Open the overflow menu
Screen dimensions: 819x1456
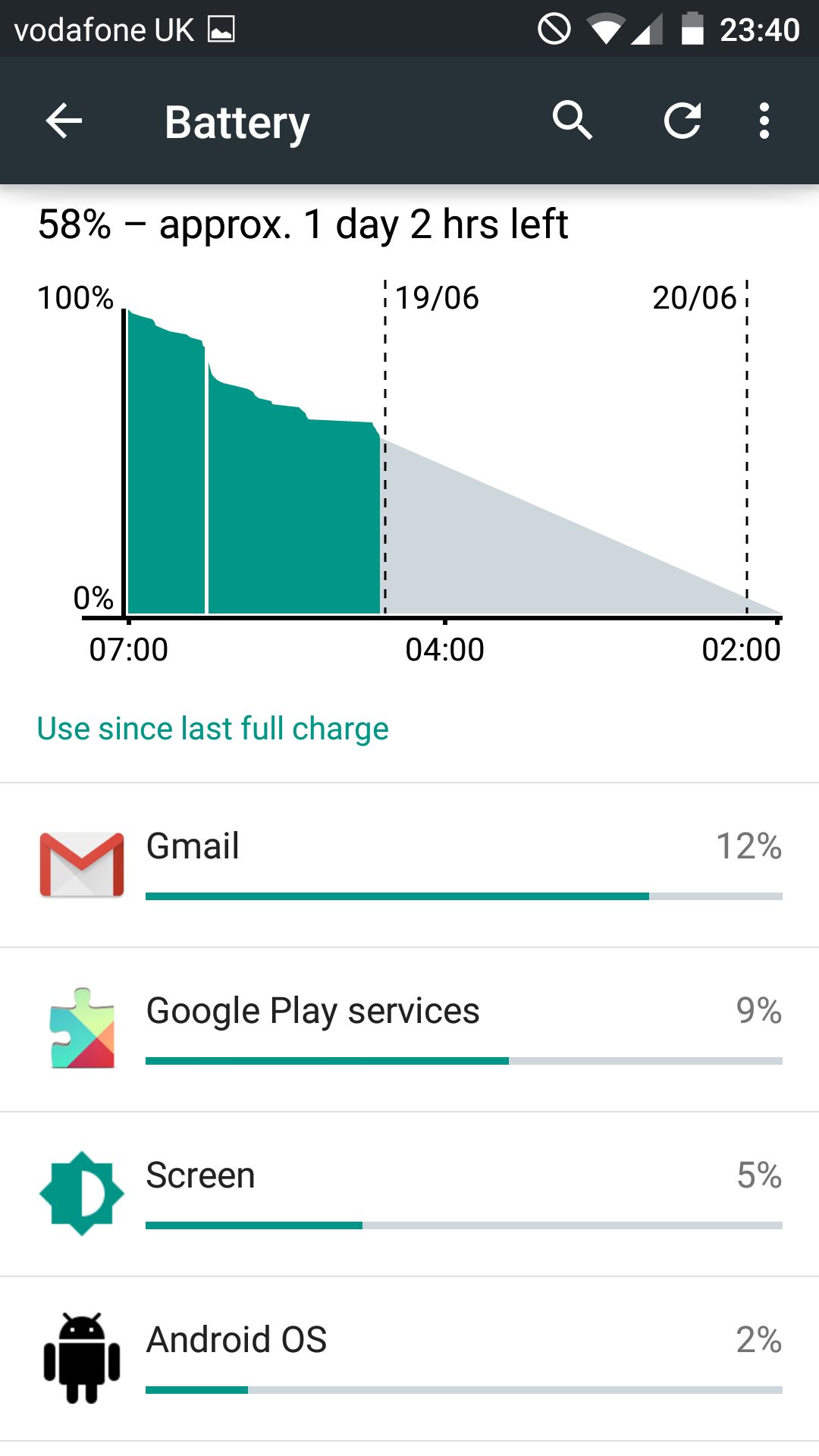(764, 121)
